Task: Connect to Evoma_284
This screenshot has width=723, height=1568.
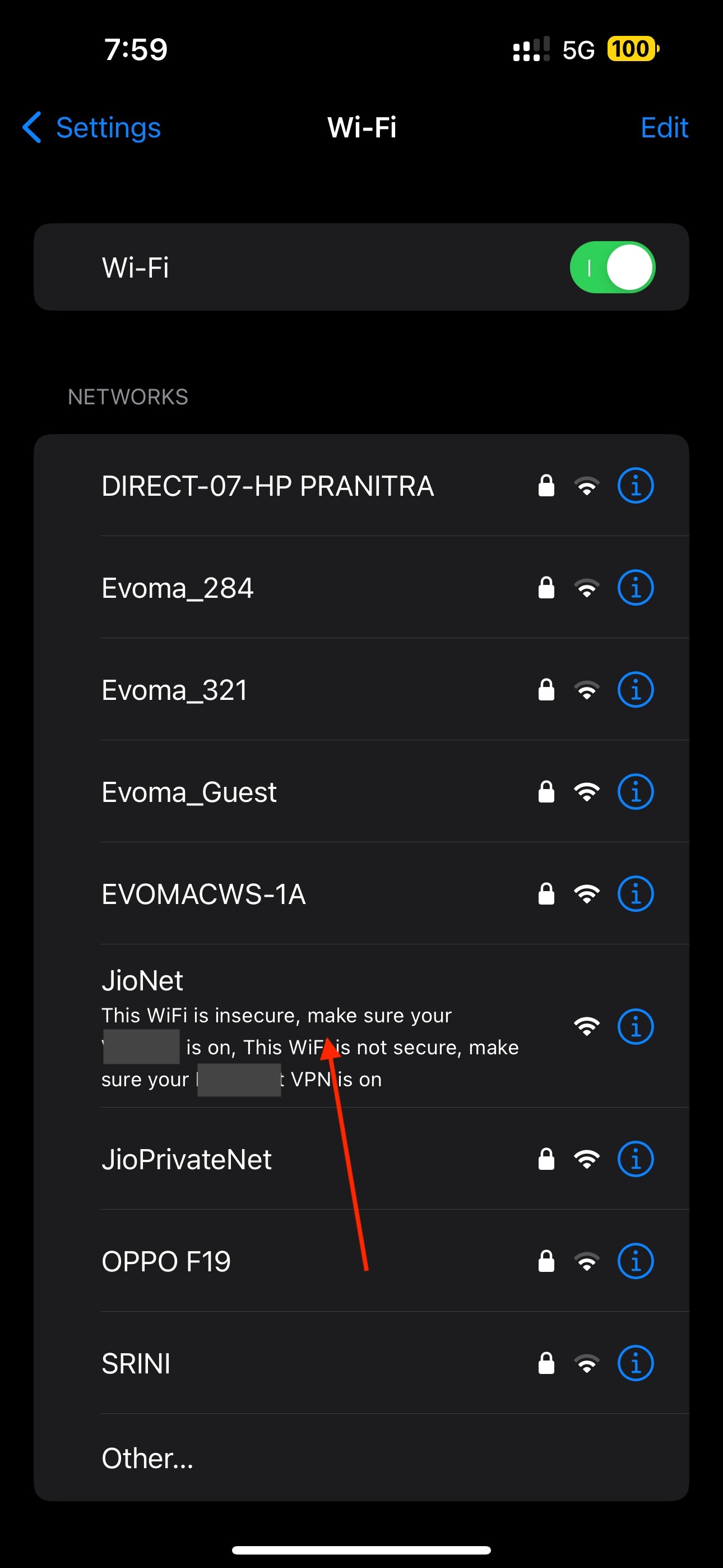Action: click(178, 588)
